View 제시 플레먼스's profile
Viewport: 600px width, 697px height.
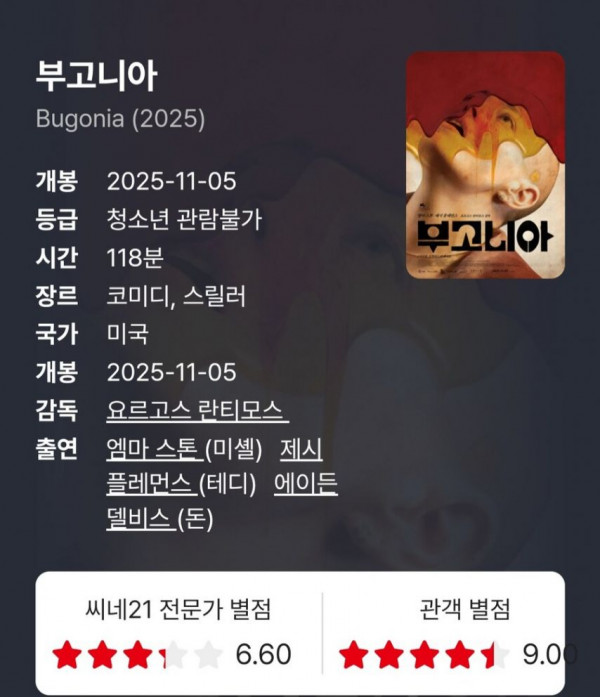(150, 484)
